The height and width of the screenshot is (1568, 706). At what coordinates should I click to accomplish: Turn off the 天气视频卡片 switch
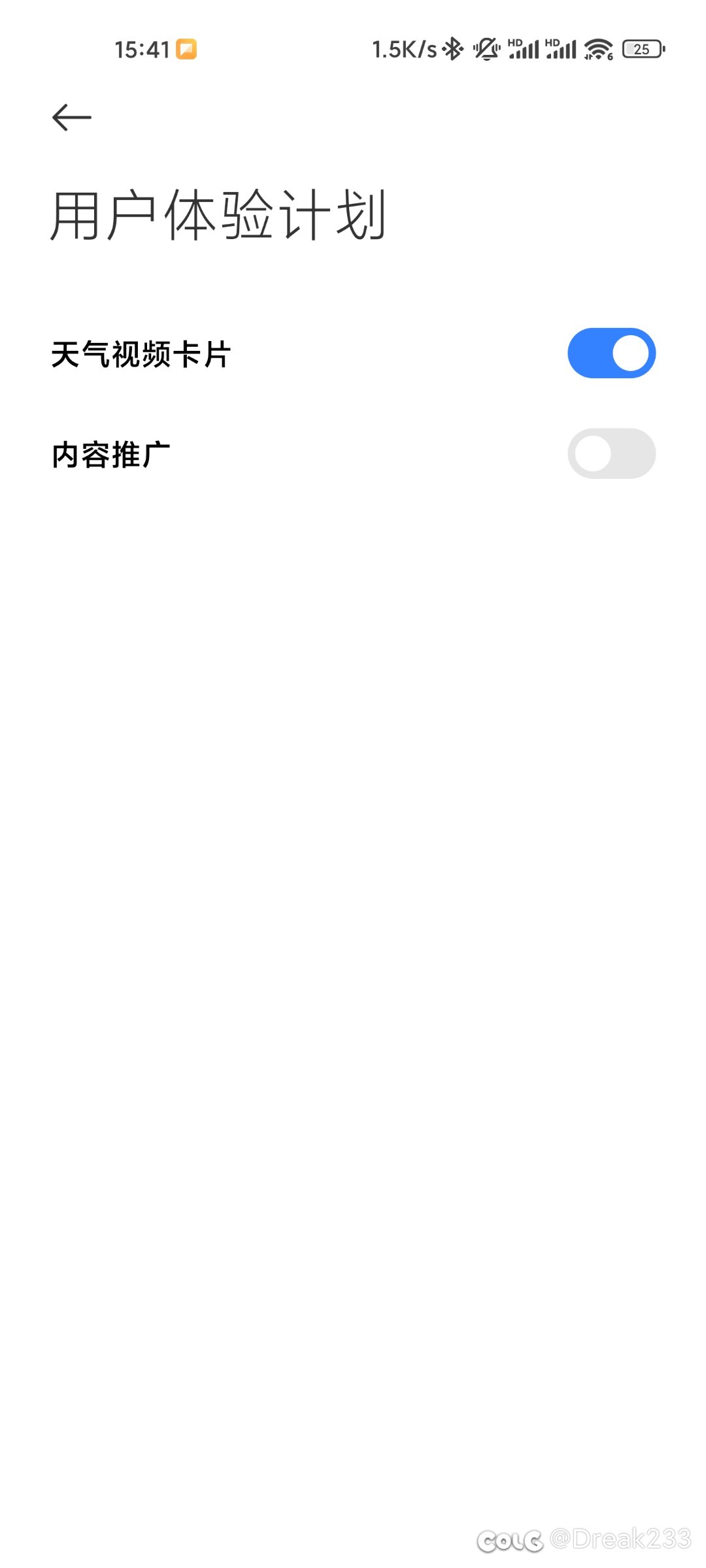(x=611, y=353)
